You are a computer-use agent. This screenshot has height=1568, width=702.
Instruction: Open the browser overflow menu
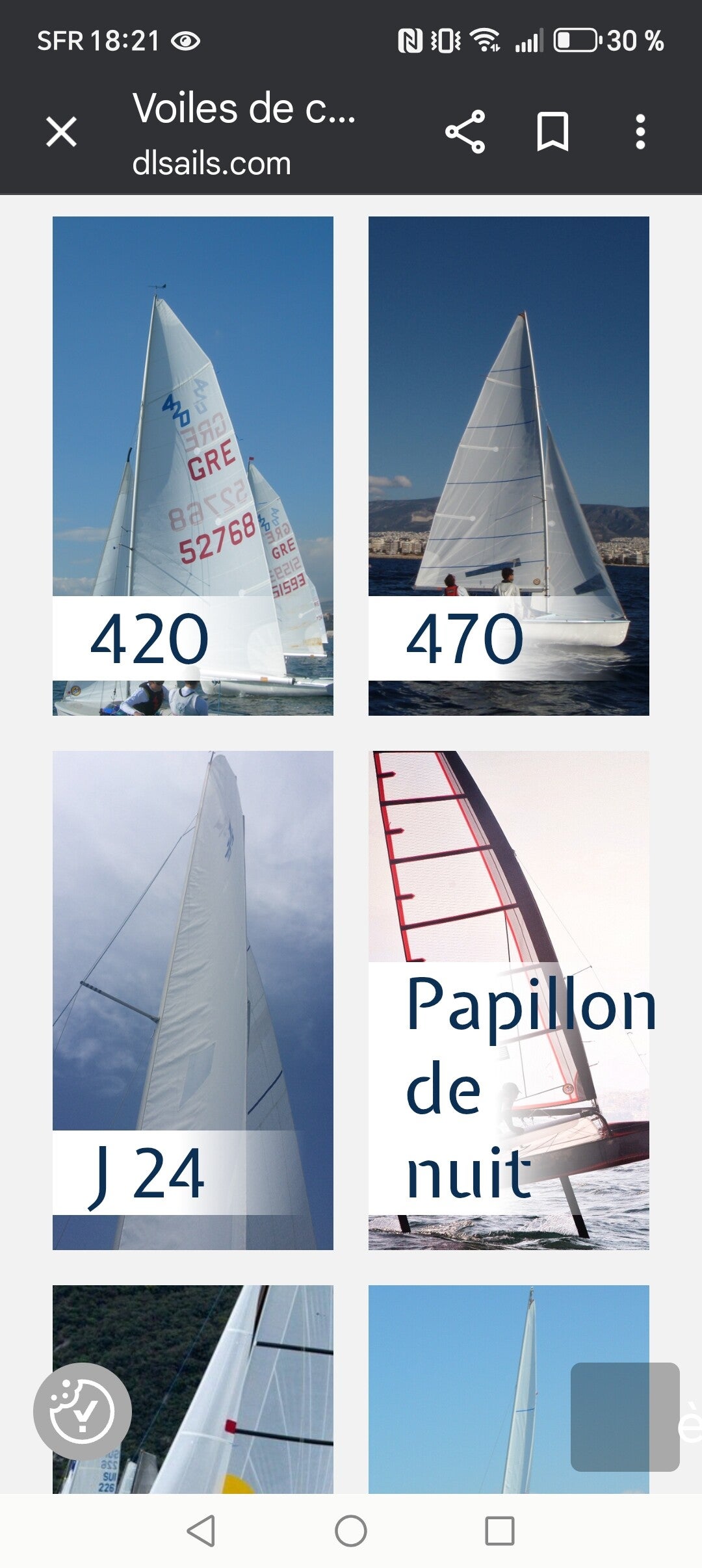[640, 132]
